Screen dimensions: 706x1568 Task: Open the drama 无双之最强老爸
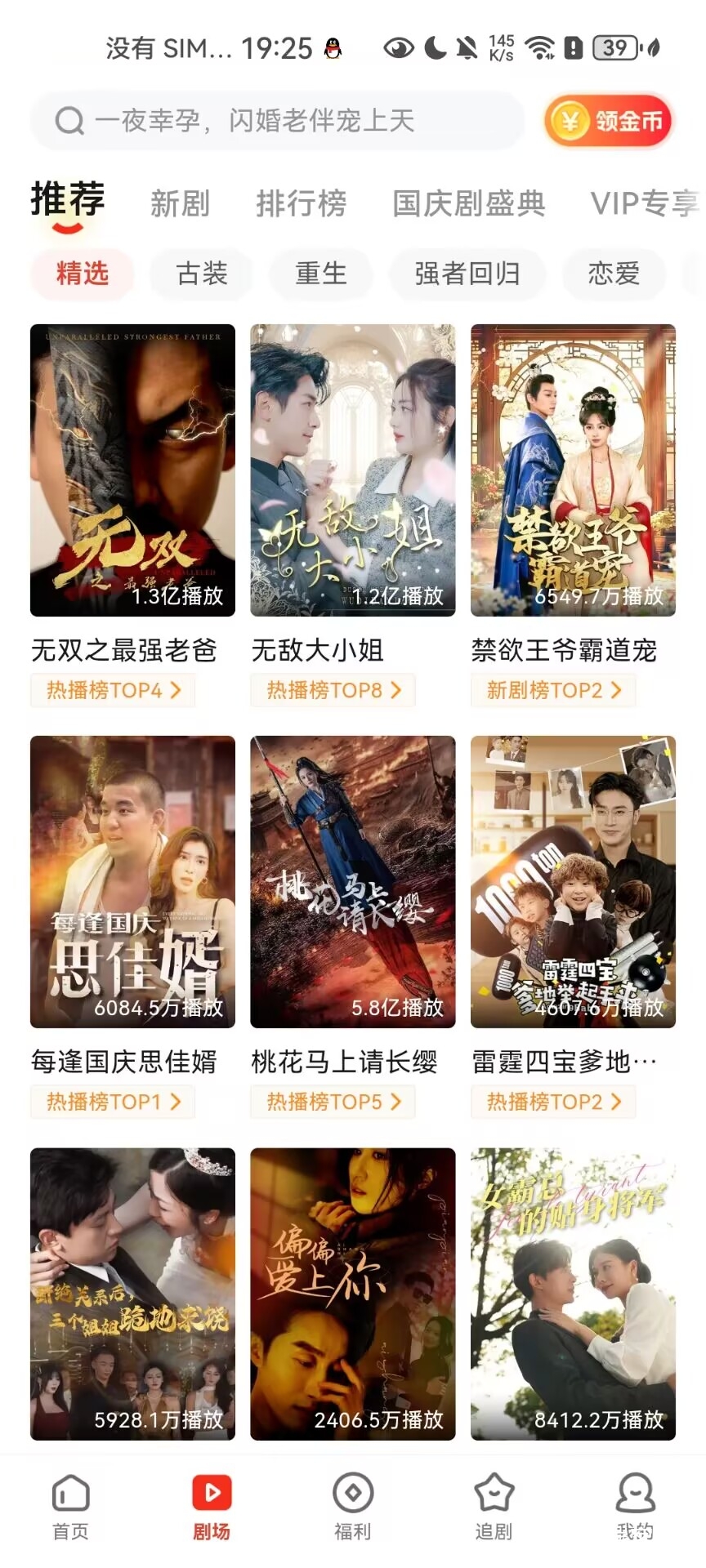click(x=132, y=470)
